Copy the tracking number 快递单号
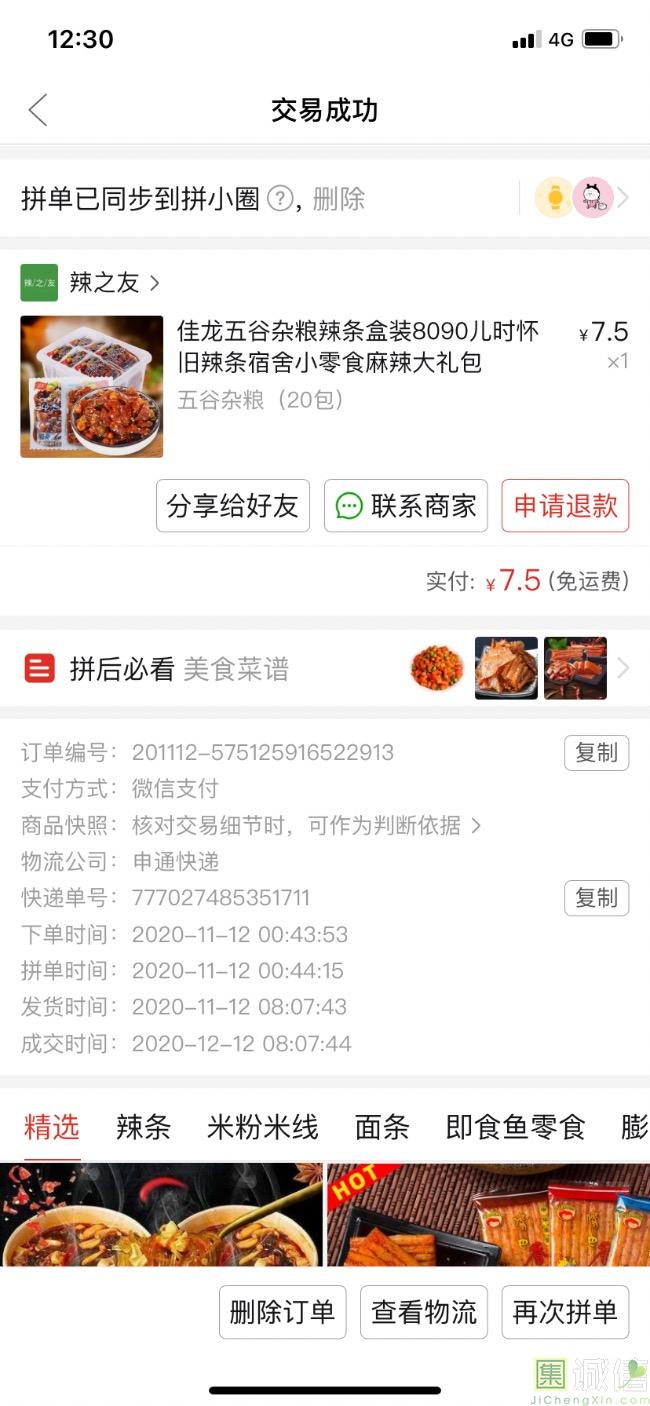 (596, 898)
